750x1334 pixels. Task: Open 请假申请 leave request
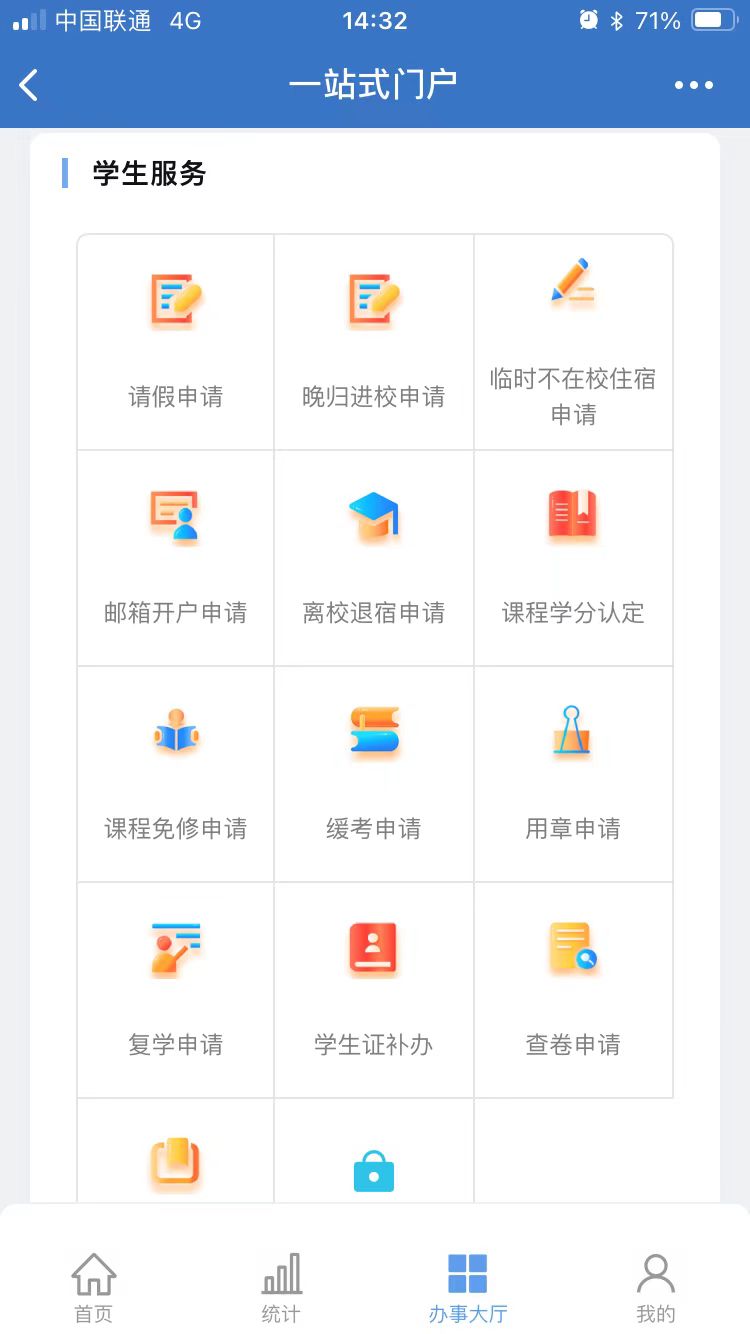click(x=176, y=342)
